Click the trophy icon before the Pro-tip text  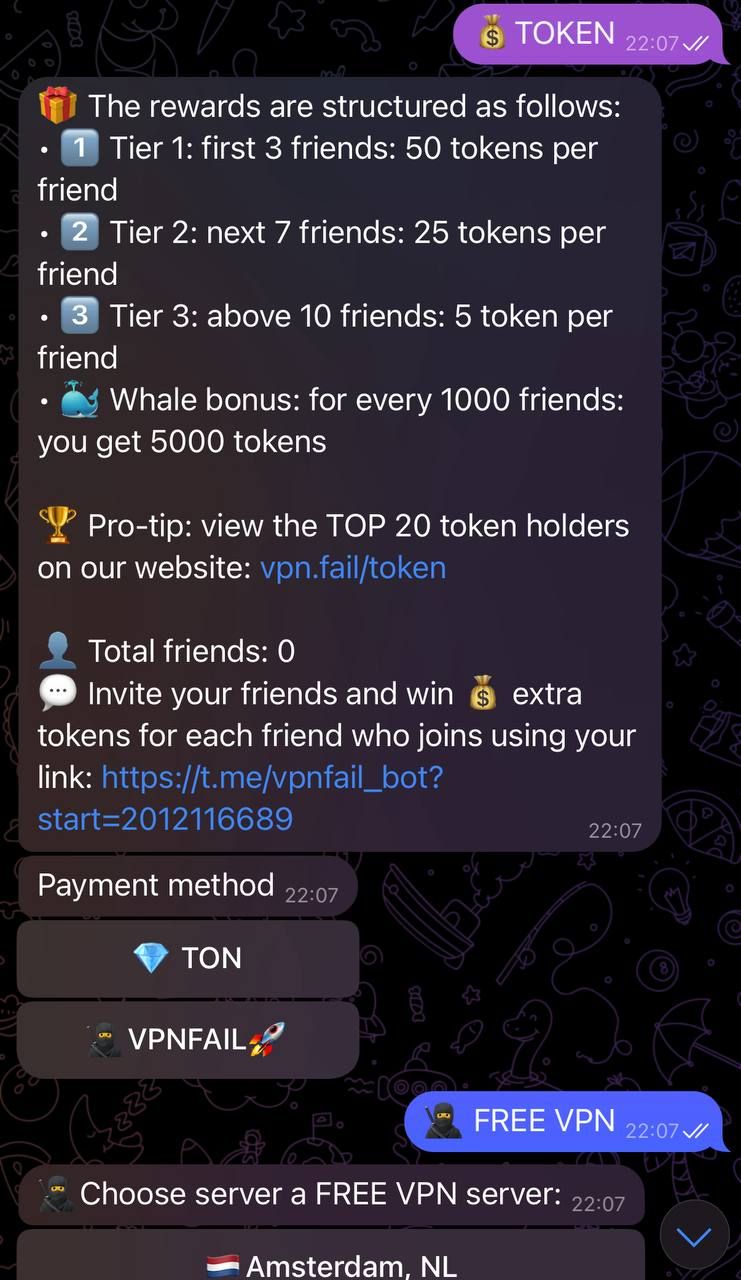pos(58,524)
